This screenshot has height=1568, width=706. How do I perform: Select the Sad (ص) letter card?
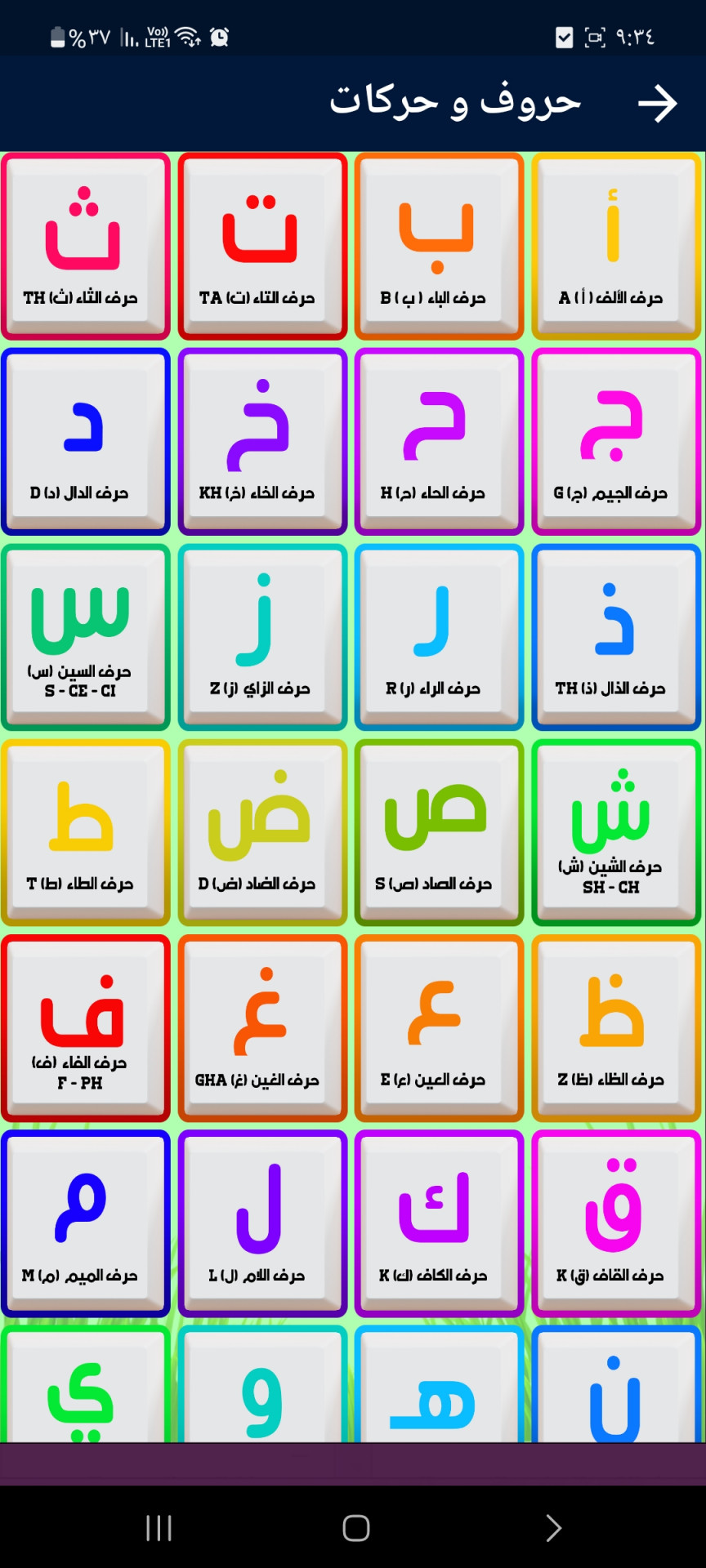point(439,833)
